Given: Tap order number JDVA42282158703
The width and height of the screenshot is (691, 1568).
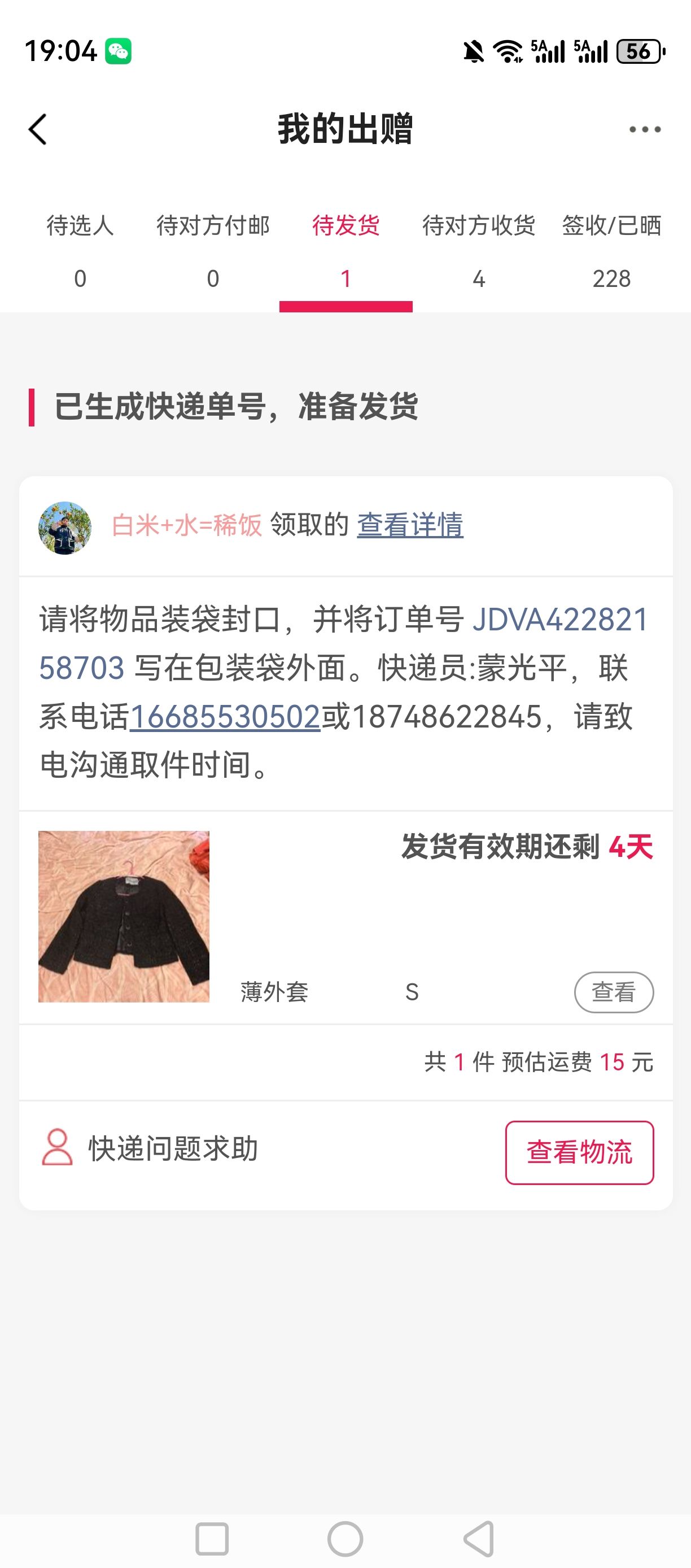Looking at the screenshot, I should pos(559,620).
